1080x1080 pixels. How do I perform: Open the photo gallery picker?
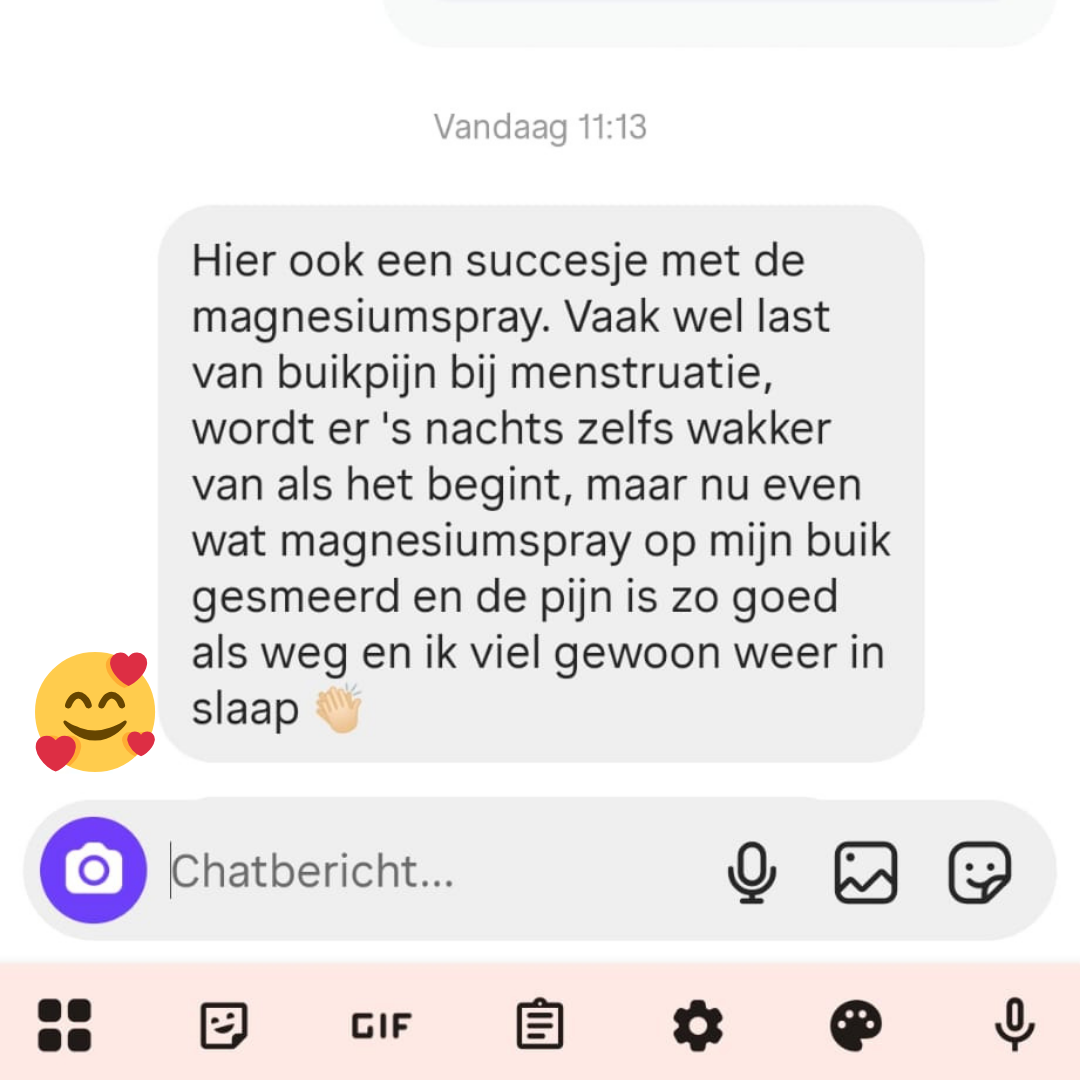(865, 872)
